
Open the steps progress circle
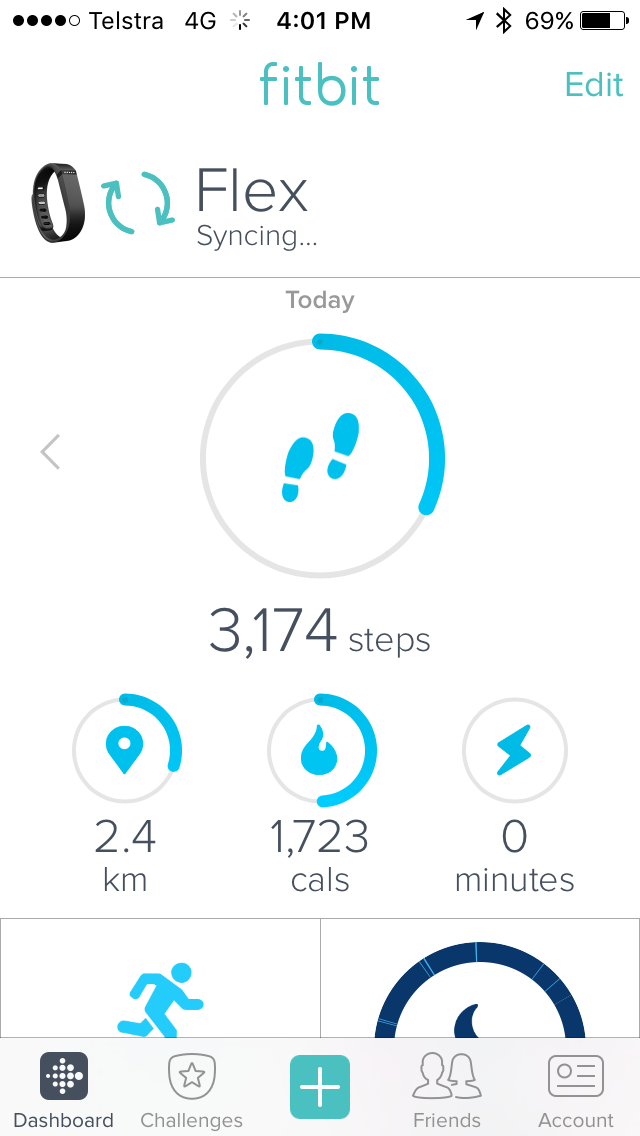tap(322, 456)
